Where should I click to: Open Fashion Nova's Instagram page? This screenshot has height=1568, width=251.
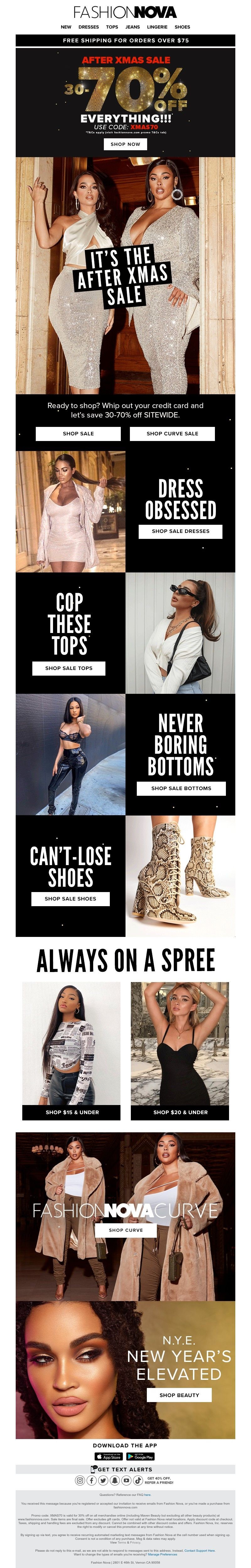(80, 1480)
